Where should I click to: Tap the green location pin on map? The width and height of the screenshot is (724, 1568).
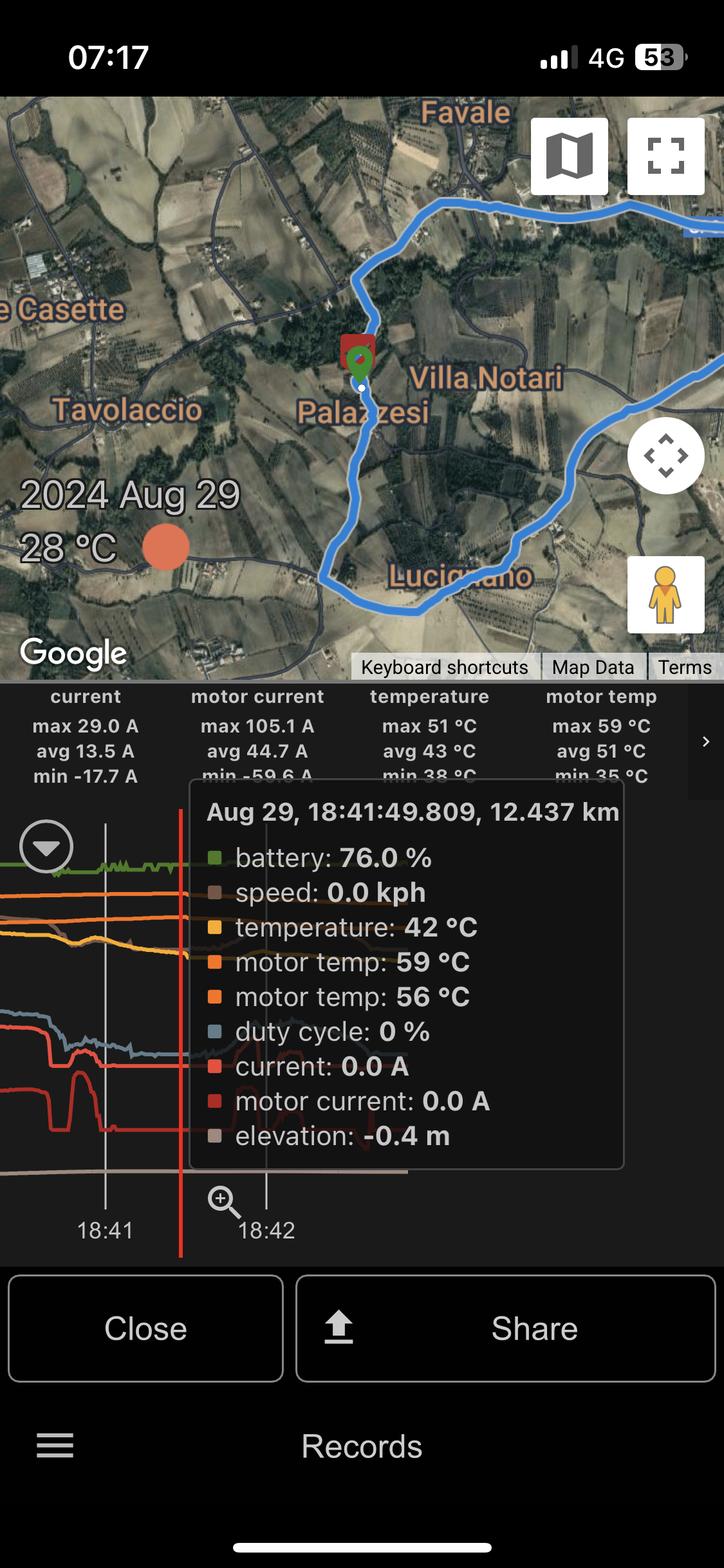click(x=359, y=363)
